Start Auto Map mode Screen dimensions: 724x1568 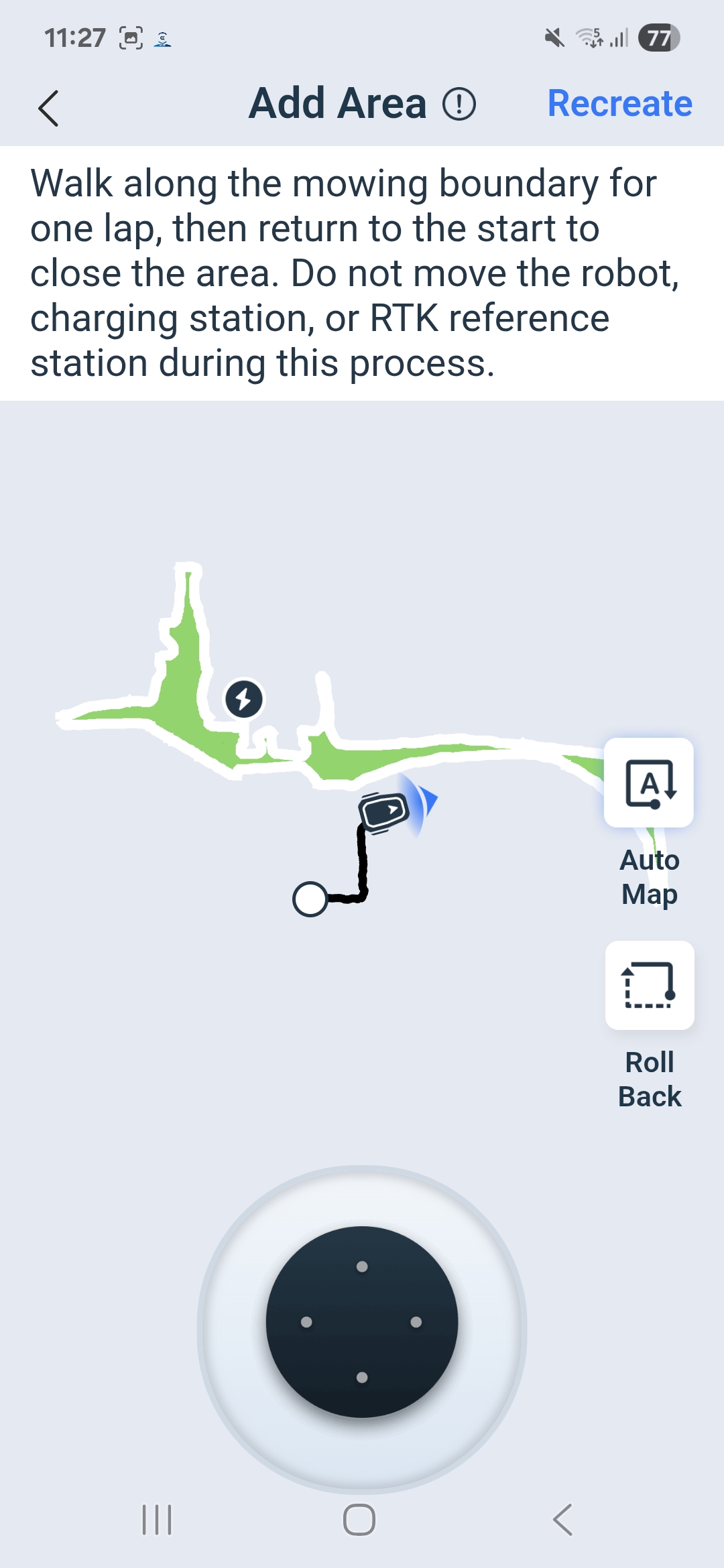(x=649, y=783)
